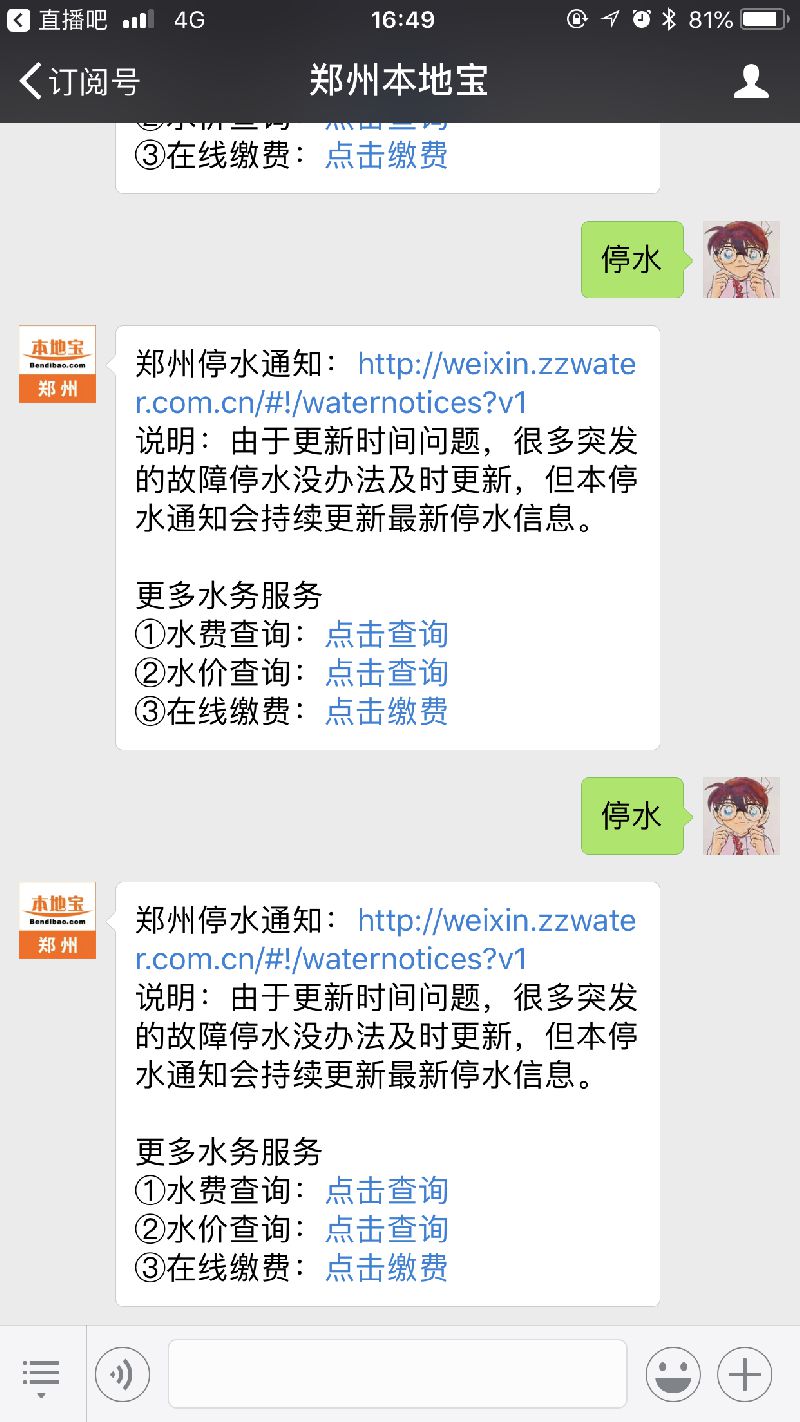Tap ②水价查询 点击查询 in the newest reply

pos(386,1229)
